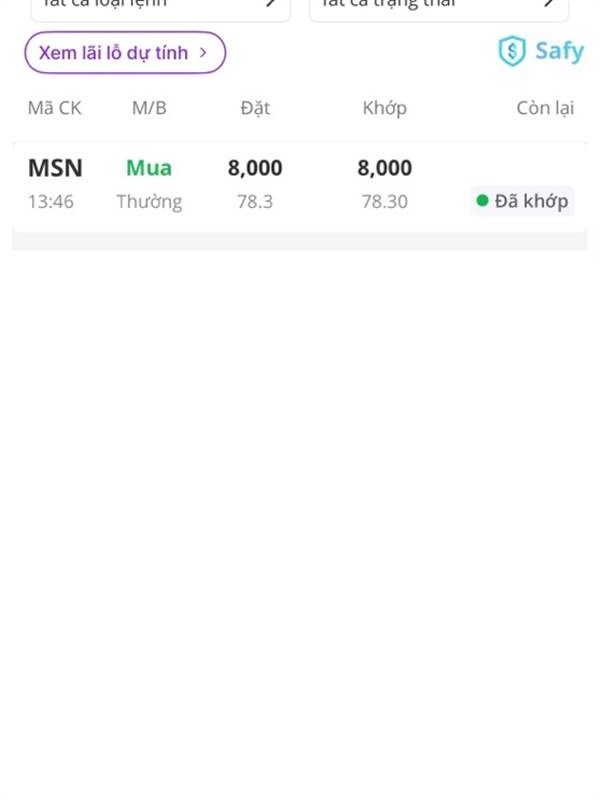
Task: Expand the order type filter dropdown
Action: point(160,6)
